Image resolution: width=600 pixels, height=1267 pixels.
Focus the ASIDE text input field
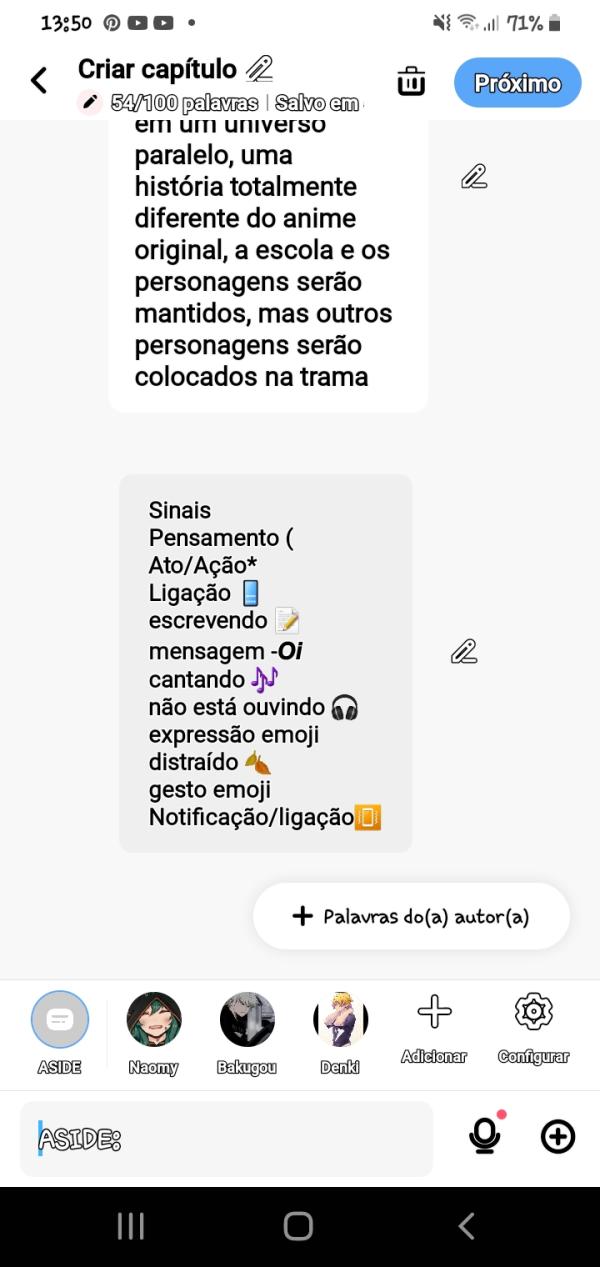pyautogui.click(x=228, y=1138)
